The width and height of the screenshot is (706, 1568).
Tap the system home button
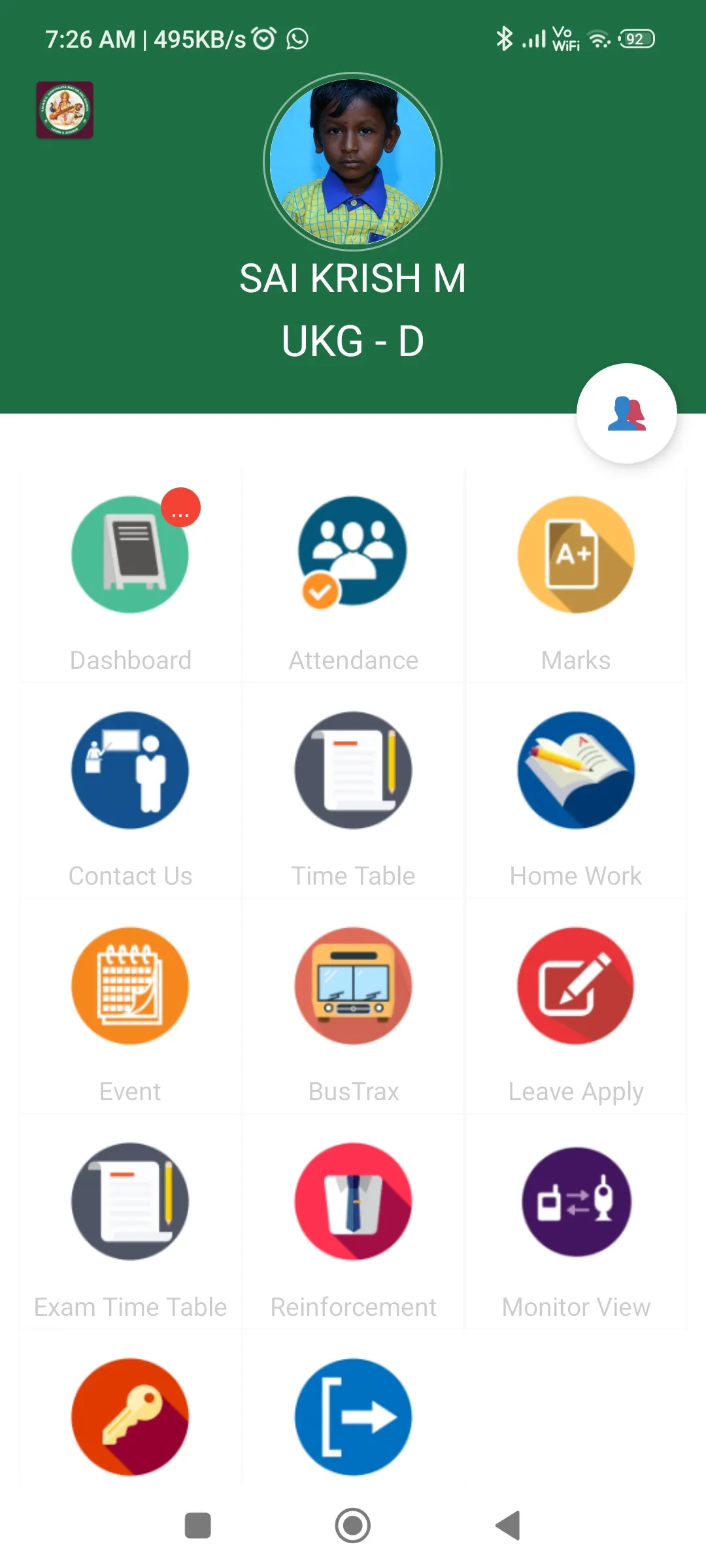(353, 1526)
